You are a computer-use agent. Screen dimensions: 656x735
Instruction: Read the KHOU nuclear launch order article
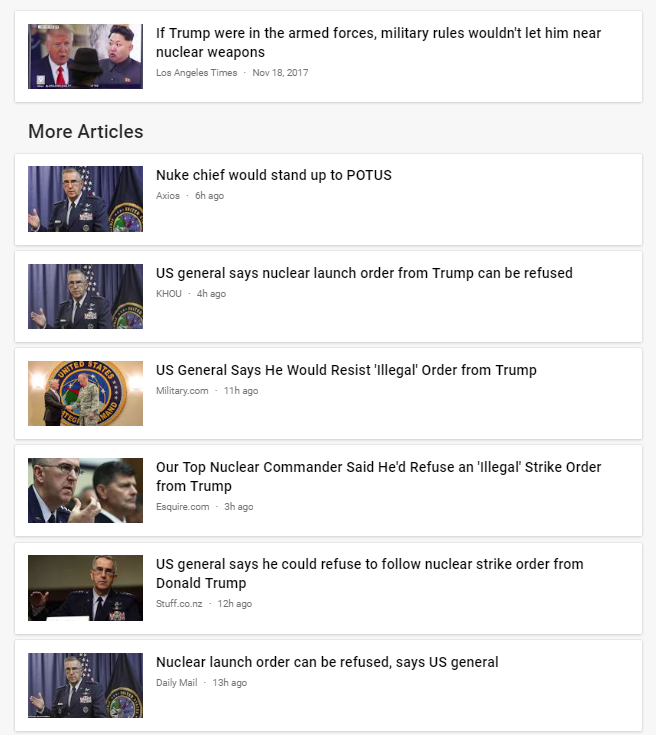pos(364,273)
